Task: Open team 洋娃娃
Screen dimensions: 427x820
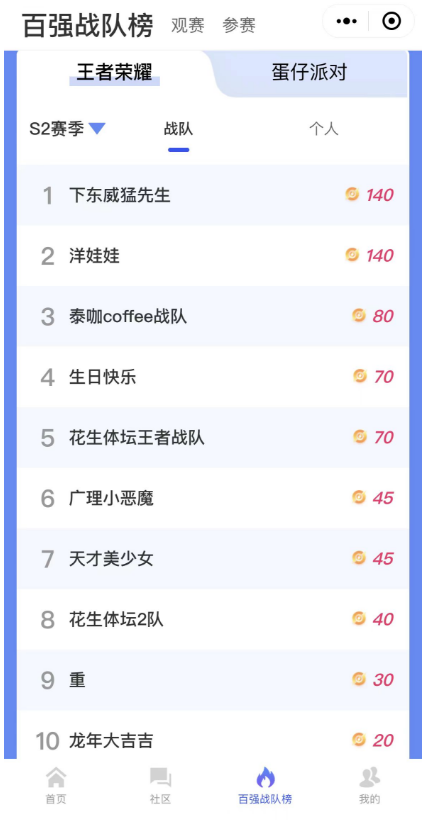Action: (x=213, y=256)
